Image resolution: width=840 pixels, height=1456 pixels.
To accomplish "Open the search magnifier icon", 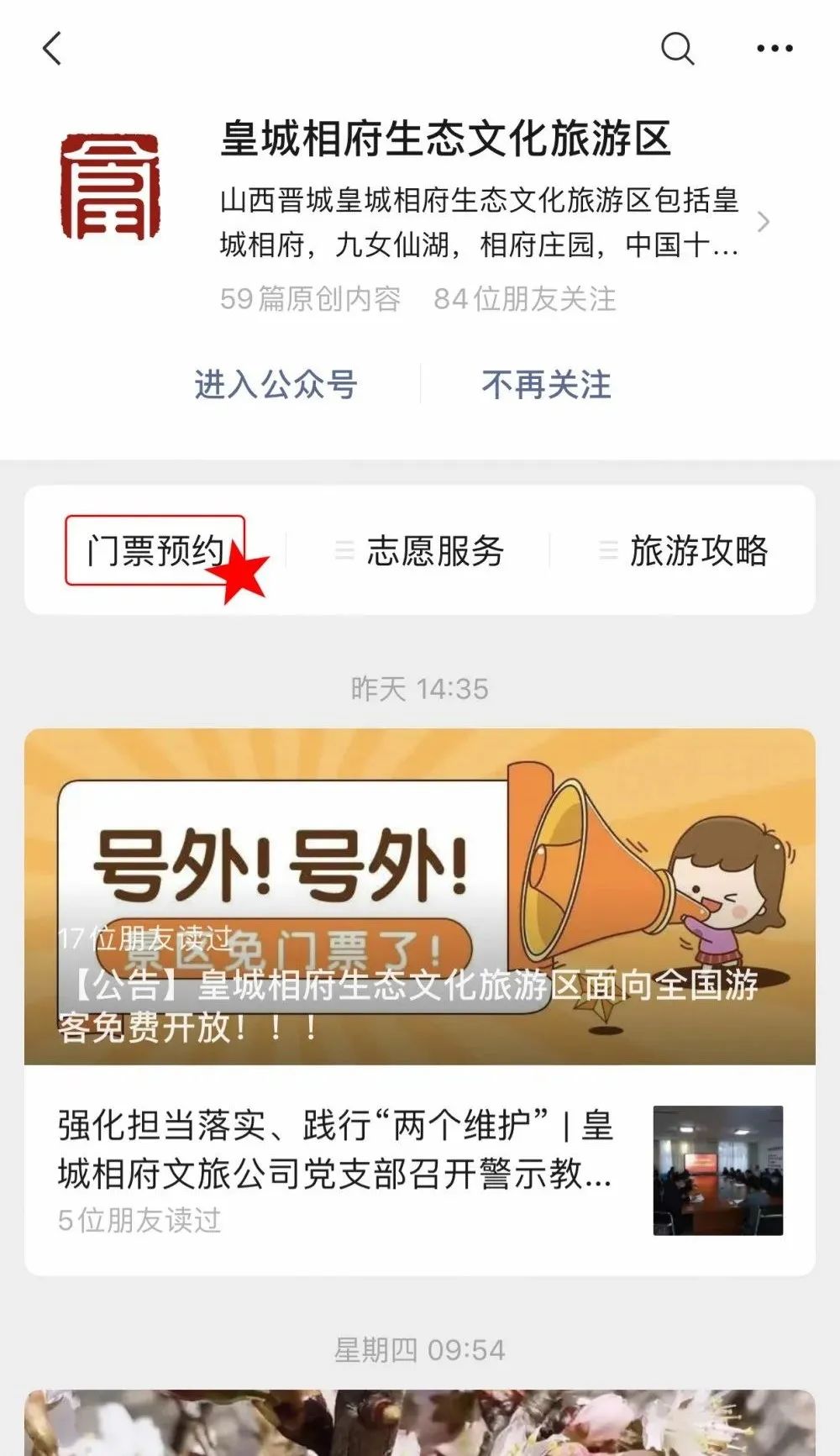I will pos(677,49).
